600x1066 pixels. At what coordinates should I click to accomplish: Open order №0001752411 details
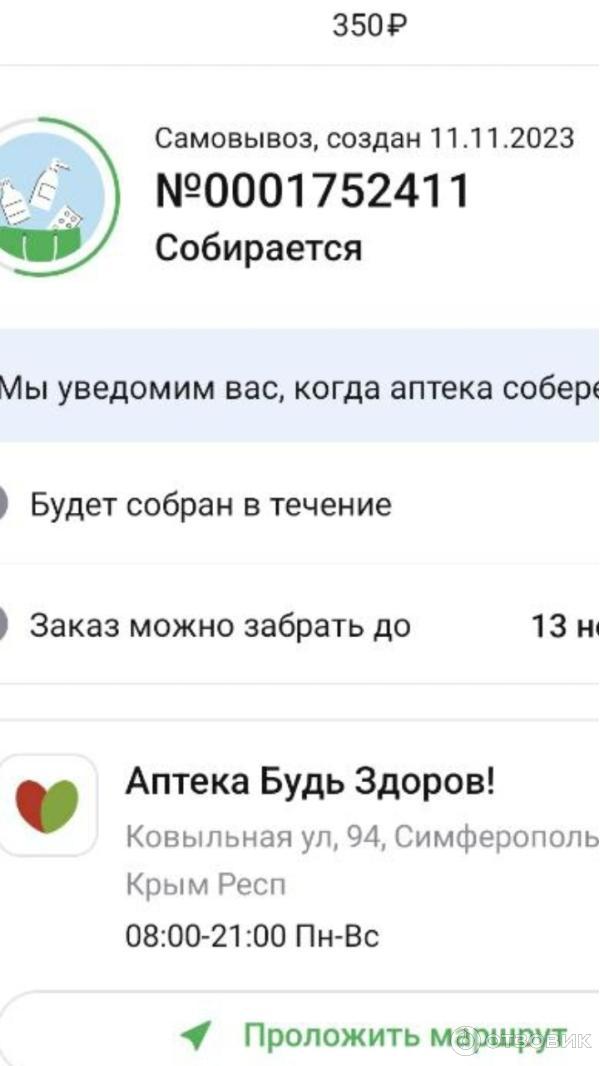(x=312, y=191)
